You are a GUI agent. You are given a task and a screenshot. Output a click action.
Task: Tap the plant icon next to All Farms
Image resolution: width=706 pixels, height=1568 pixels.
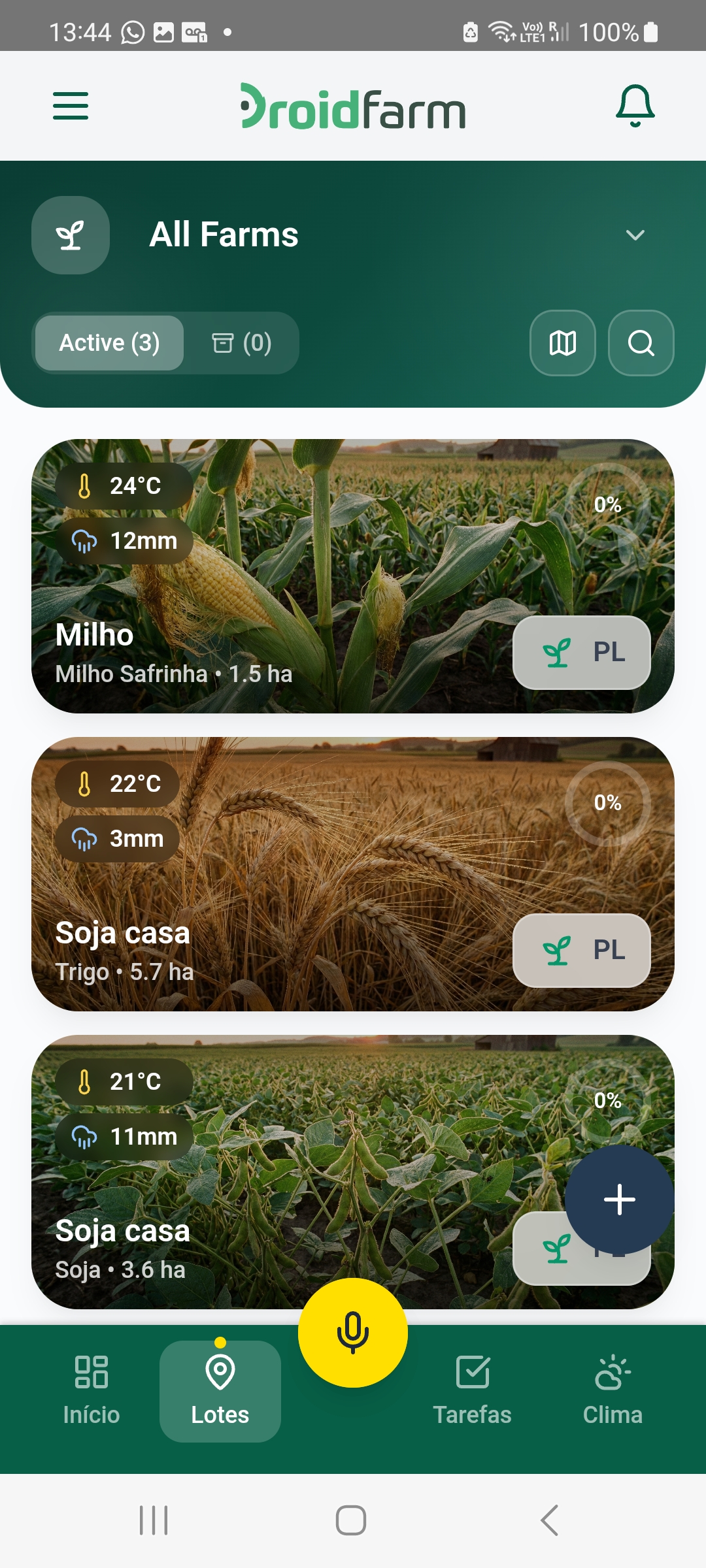pyautogui.click(x=70, y=235)
